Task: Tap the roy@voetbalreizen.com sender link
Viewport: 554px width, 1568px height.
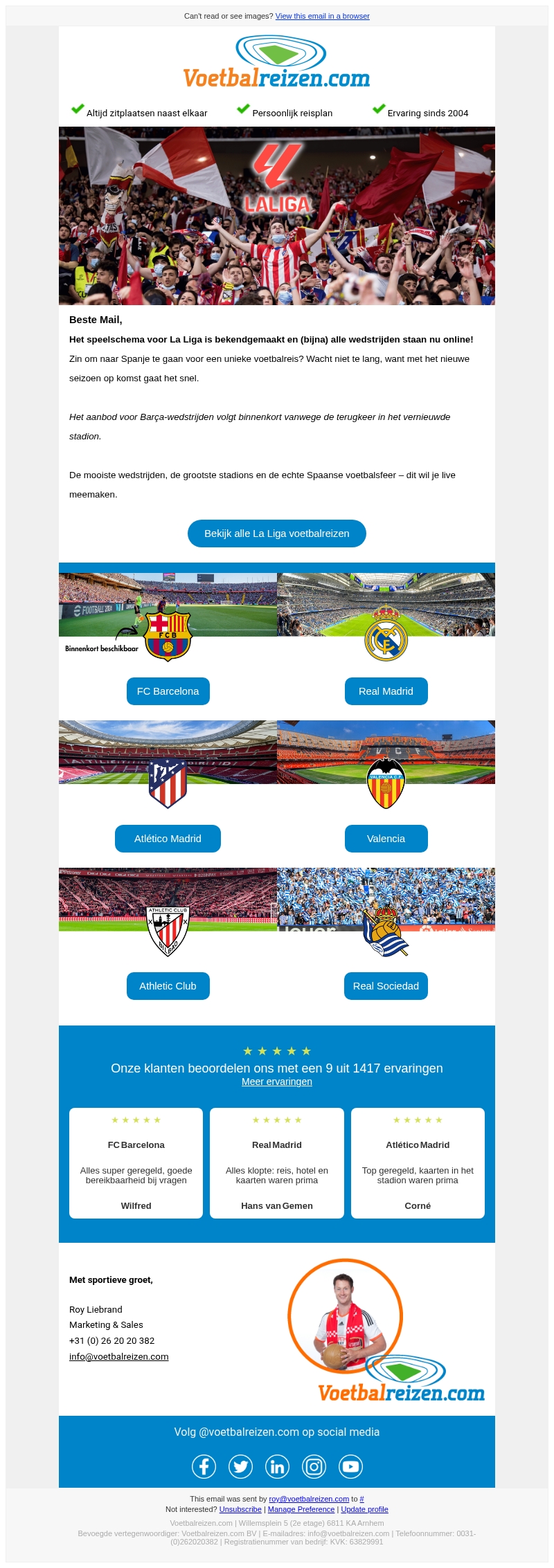Action: coord(309,1499)
